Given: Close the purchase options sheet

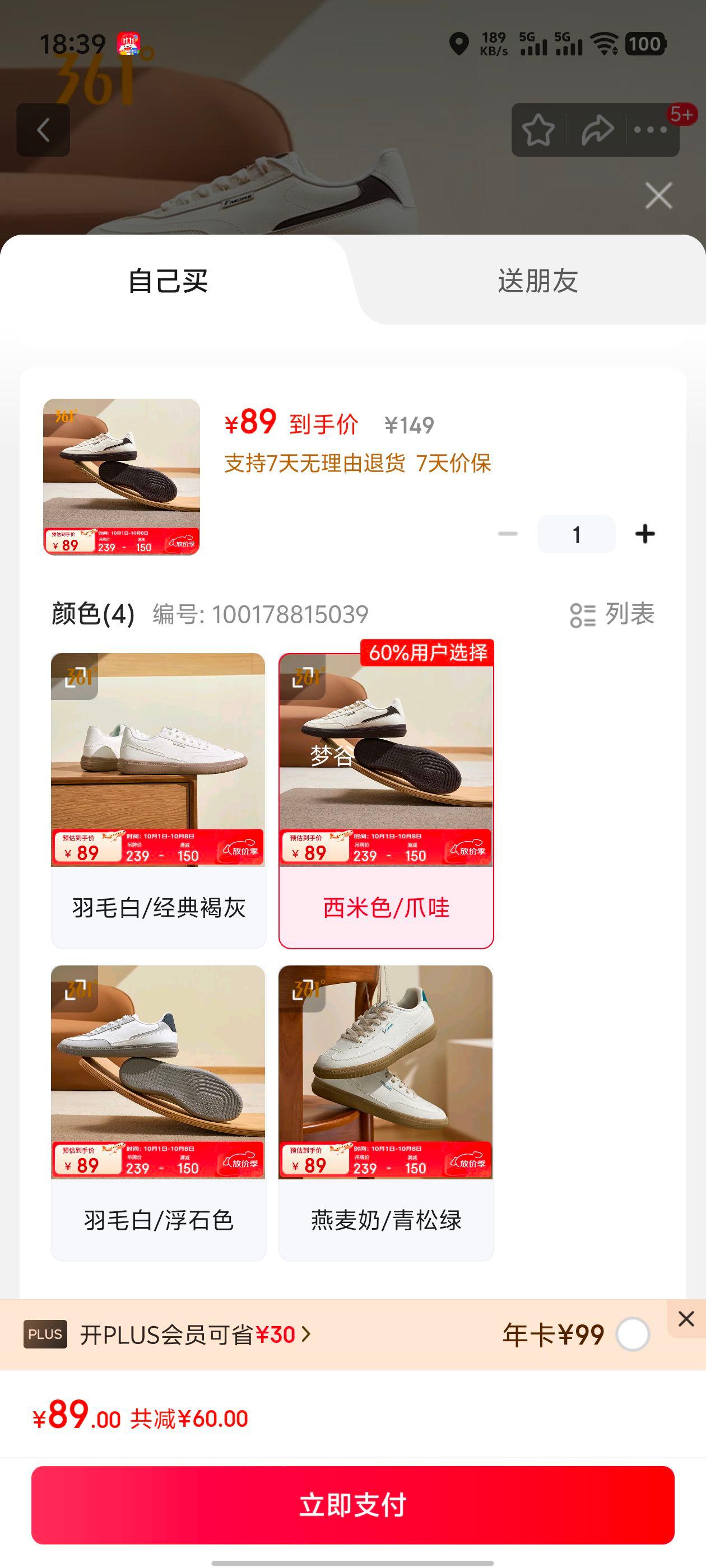Looking at the screenshot, I should (658, 196).
